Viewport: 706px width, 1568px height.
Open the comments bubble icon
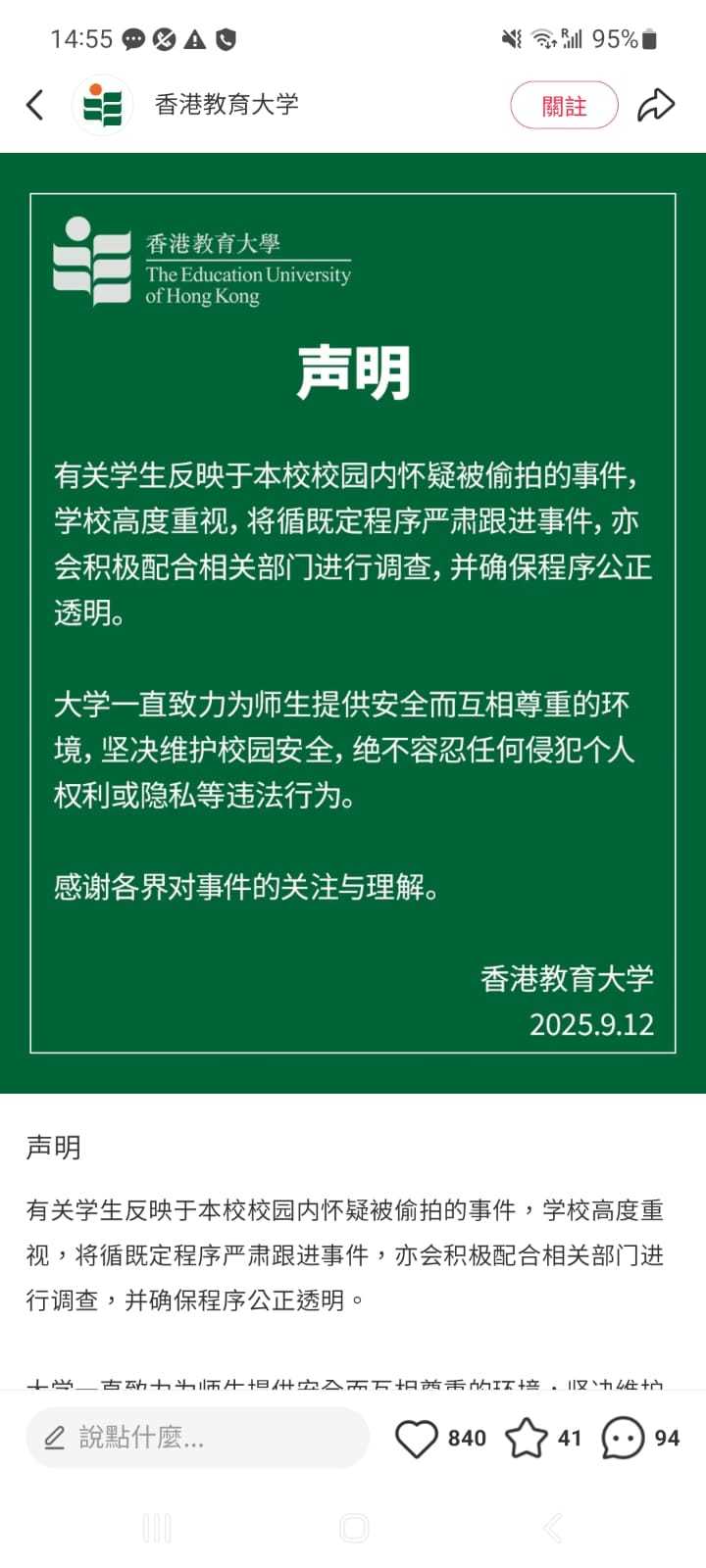click(x=623, y=1438)
